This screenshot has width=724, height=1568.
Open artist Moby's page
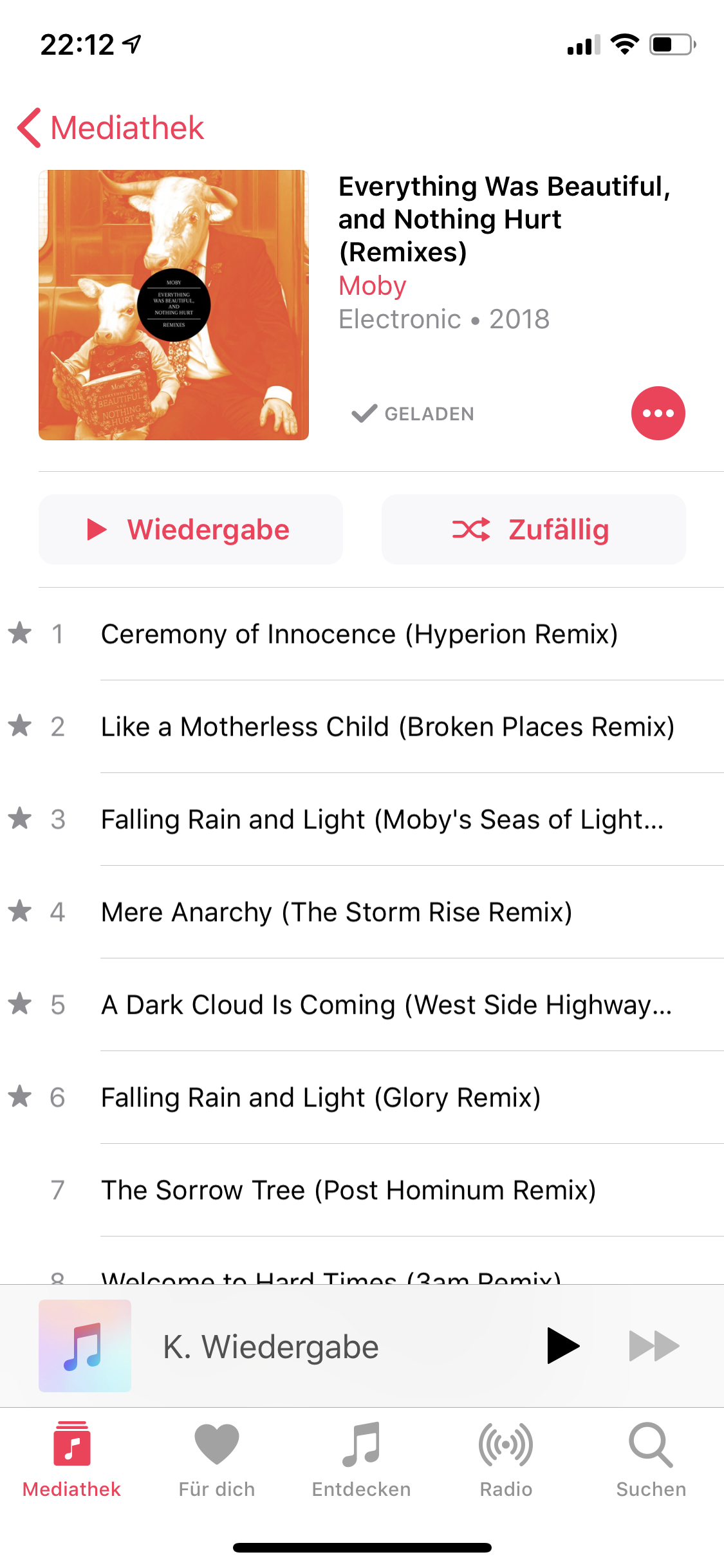(373, 286)
